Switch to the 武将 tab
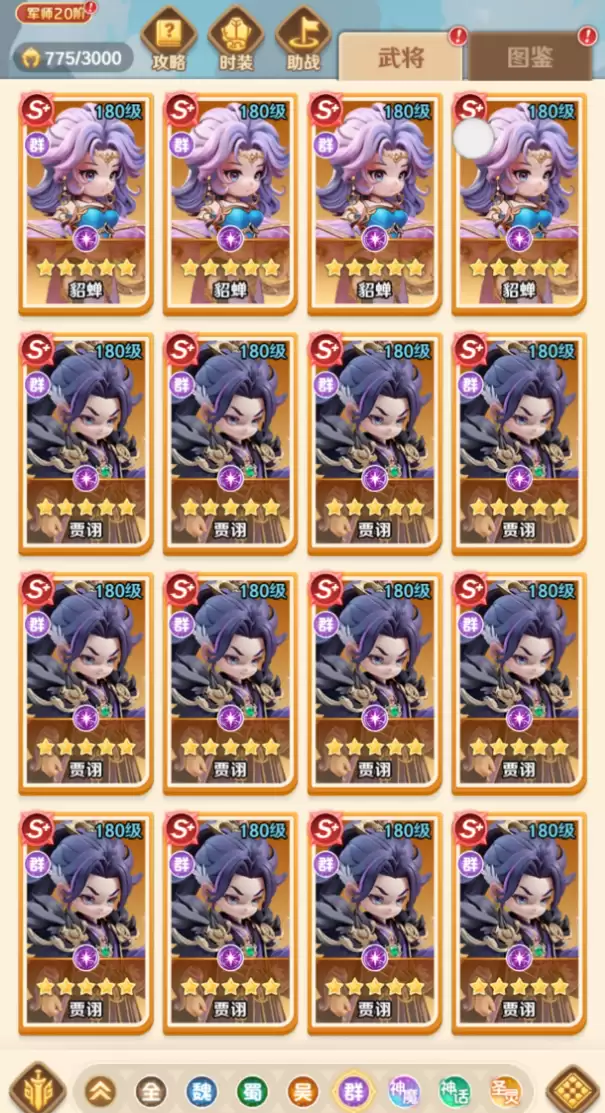 click(x=400, y=57)
